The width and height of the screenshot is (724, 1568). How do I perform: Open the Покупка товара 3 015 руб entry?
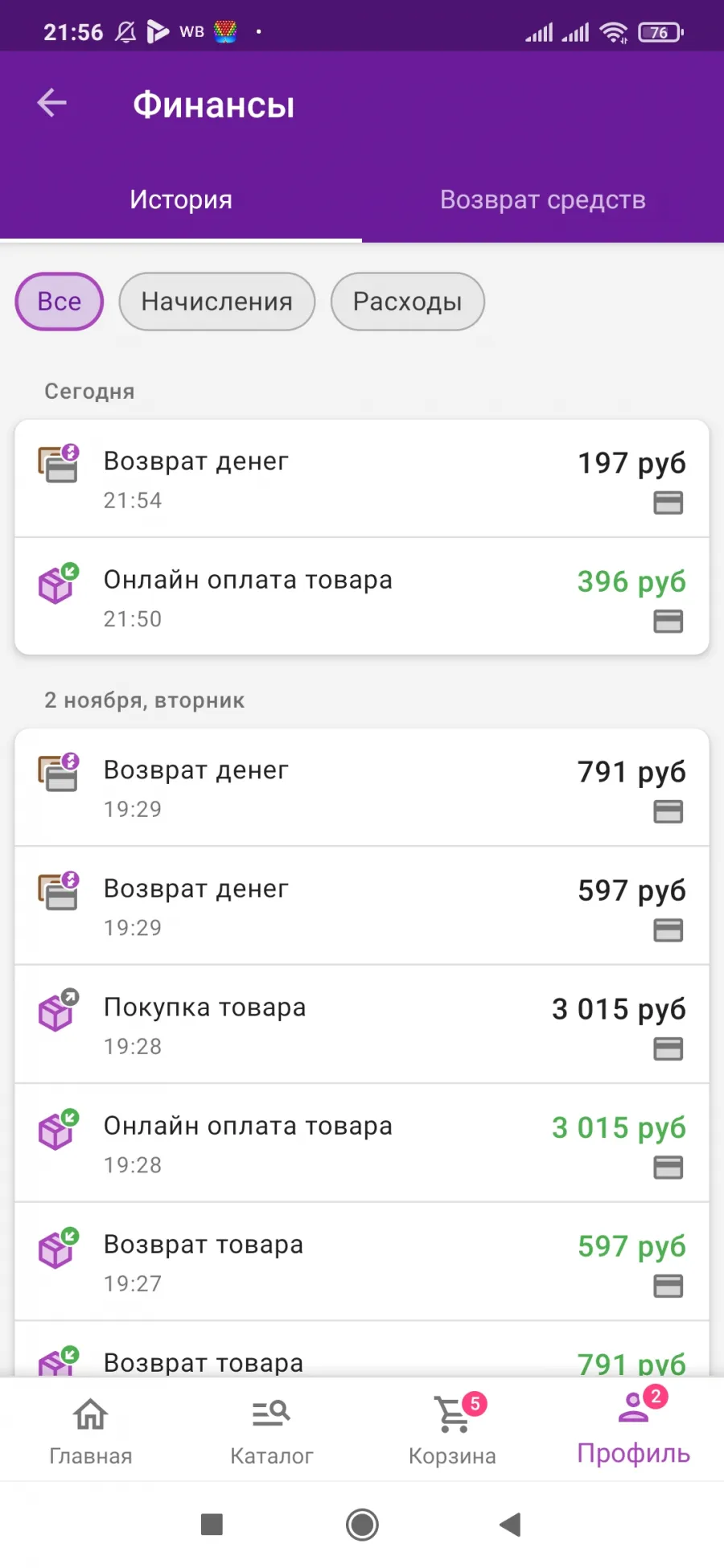(362, 1024)
